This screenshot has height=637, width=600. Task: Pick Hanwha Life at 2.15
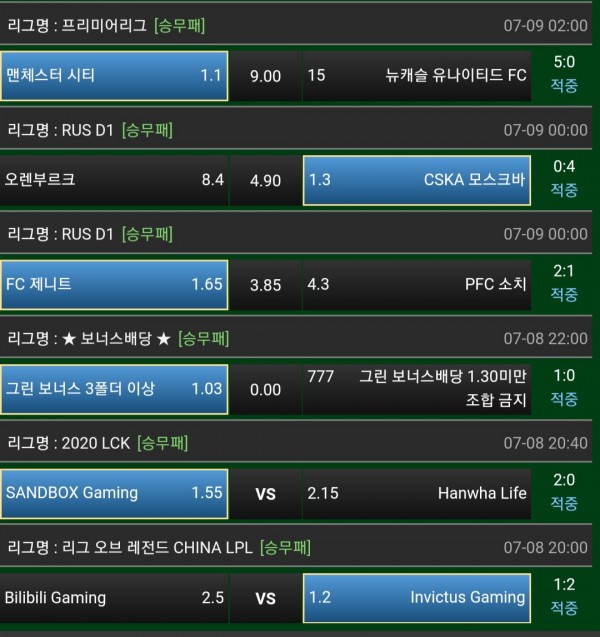coord(416,493)
